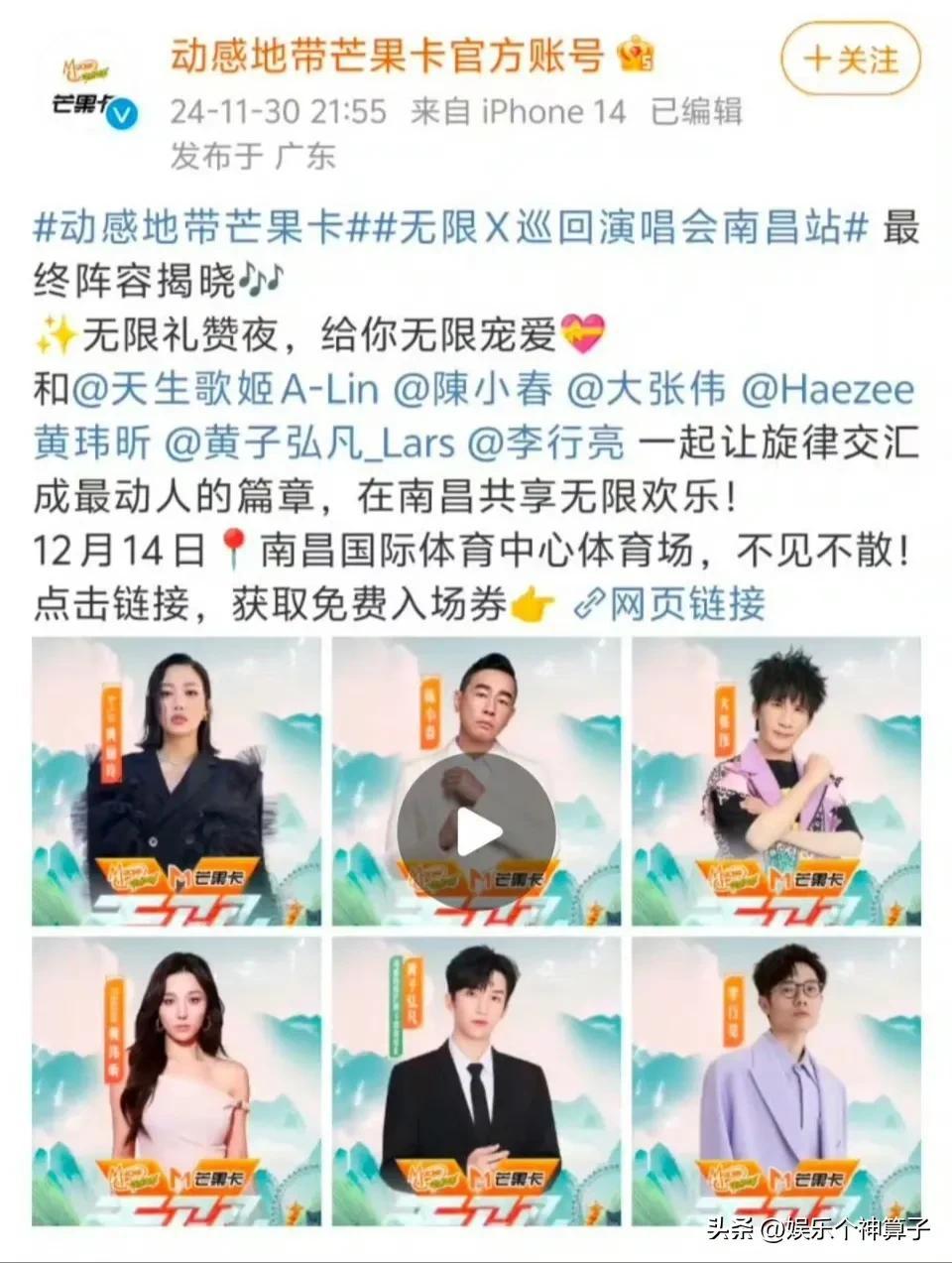View the 黄子弘凡 poster image
This screenshot has width=952, height=1263.
(476, 1081)
